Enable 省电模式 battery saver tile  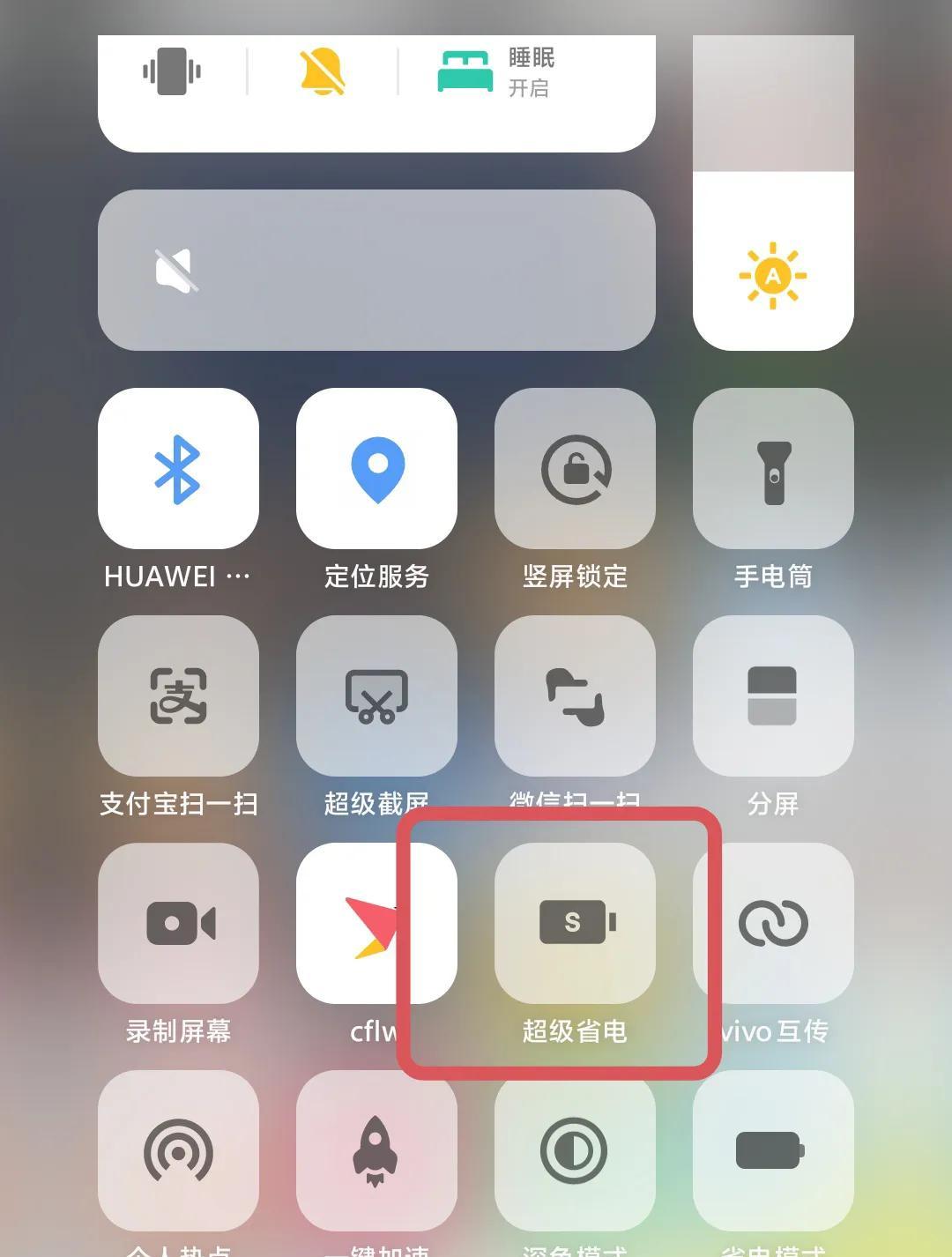pos(773,1150)
